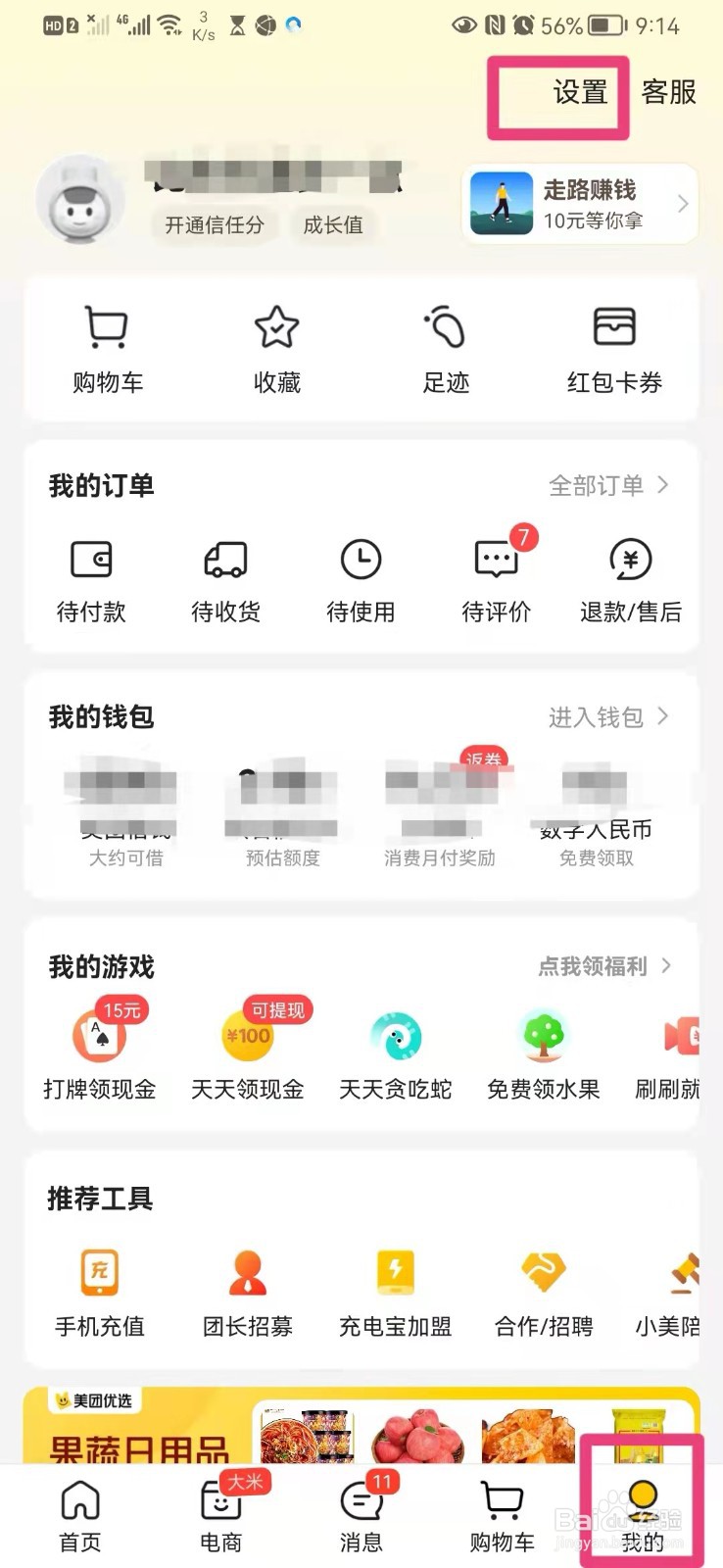The height and width of the screenshot is (1568, 723).
Task: Open 收藏 favorites
Action: pos(276,348)
